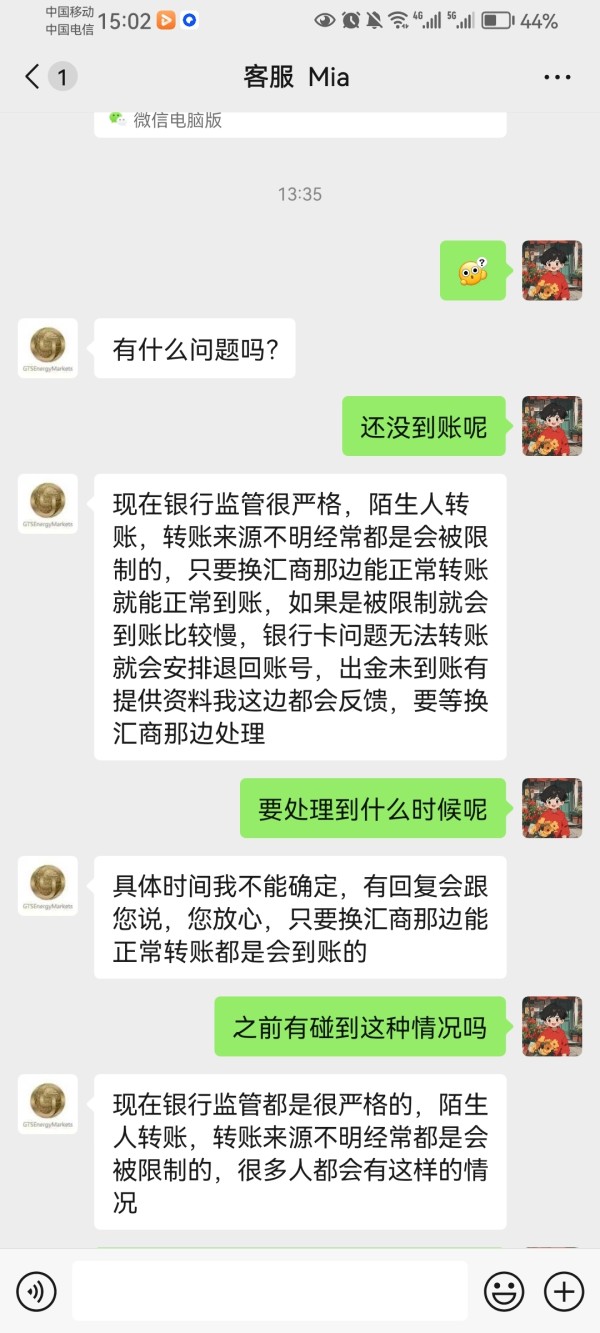The width and height of the screenshot is (600, 1333).
Task: Open the plus attachment menu
Action: point(564,1292)
